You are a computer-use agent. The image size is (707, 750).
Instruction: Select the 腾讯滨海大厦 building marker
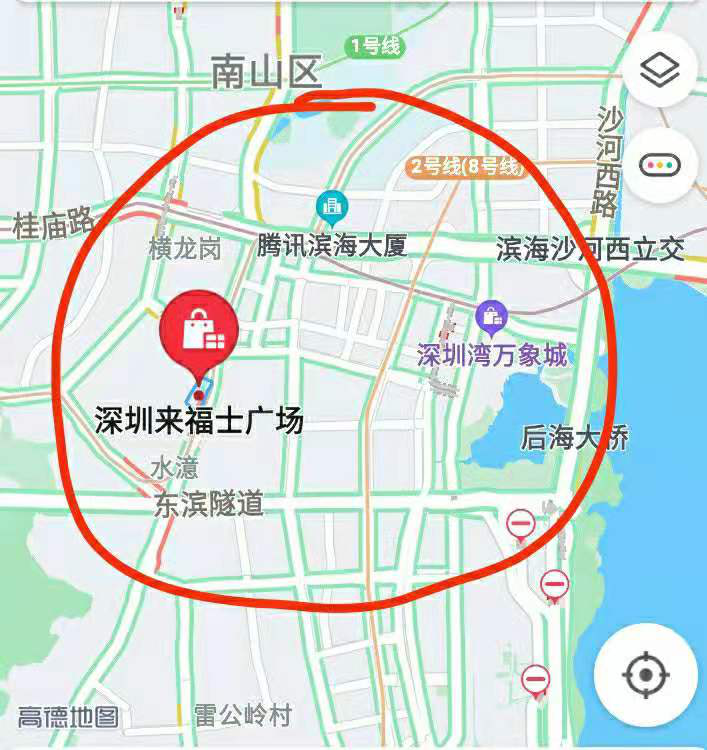tap(331, 208)
